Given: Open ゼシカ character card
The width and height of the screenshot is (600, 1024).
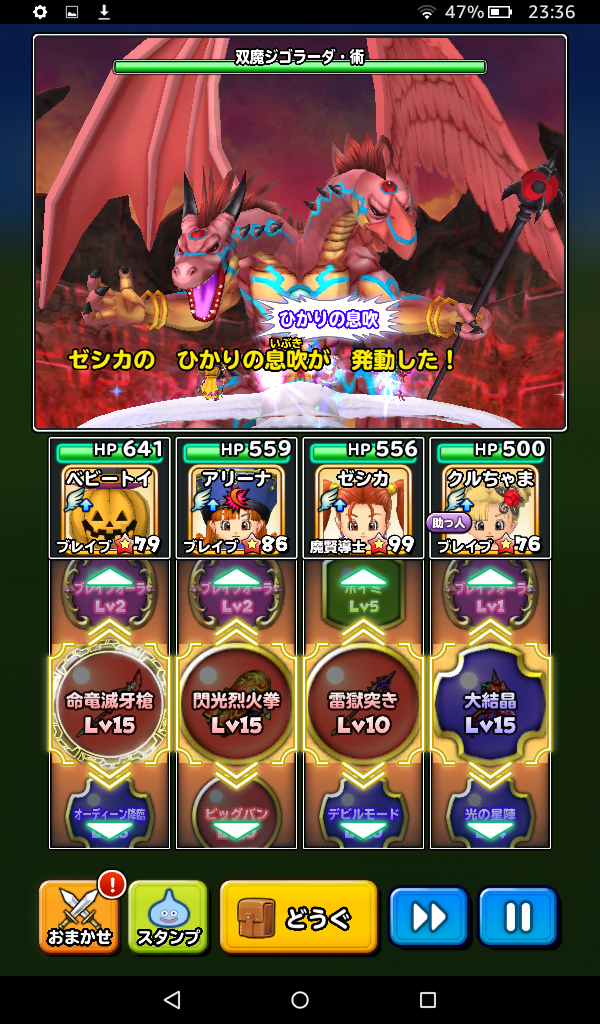Looking at the screenshot, I should point(363,500).
